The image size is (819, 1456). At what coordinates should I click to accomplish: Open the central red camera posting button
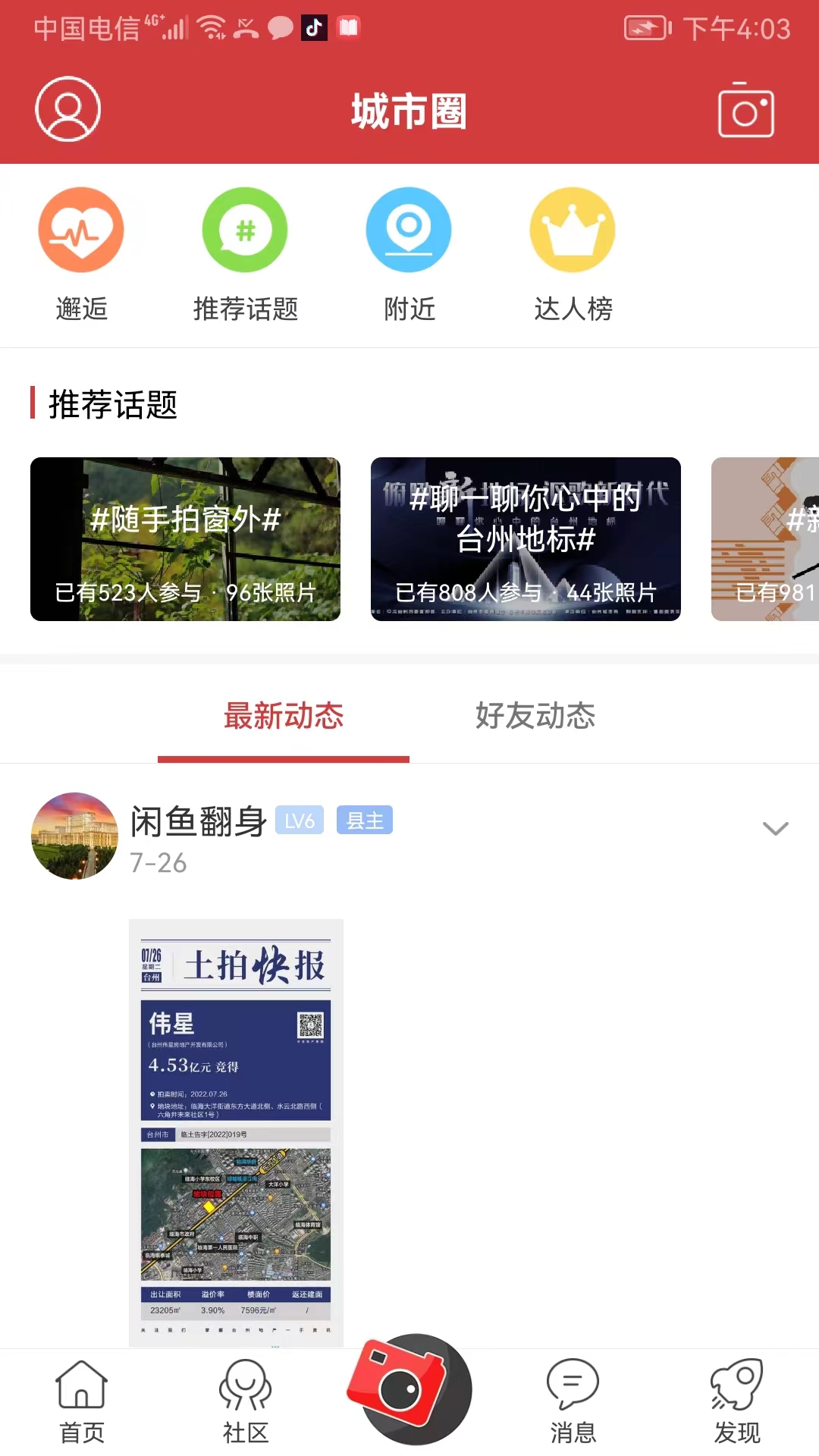409,1388
